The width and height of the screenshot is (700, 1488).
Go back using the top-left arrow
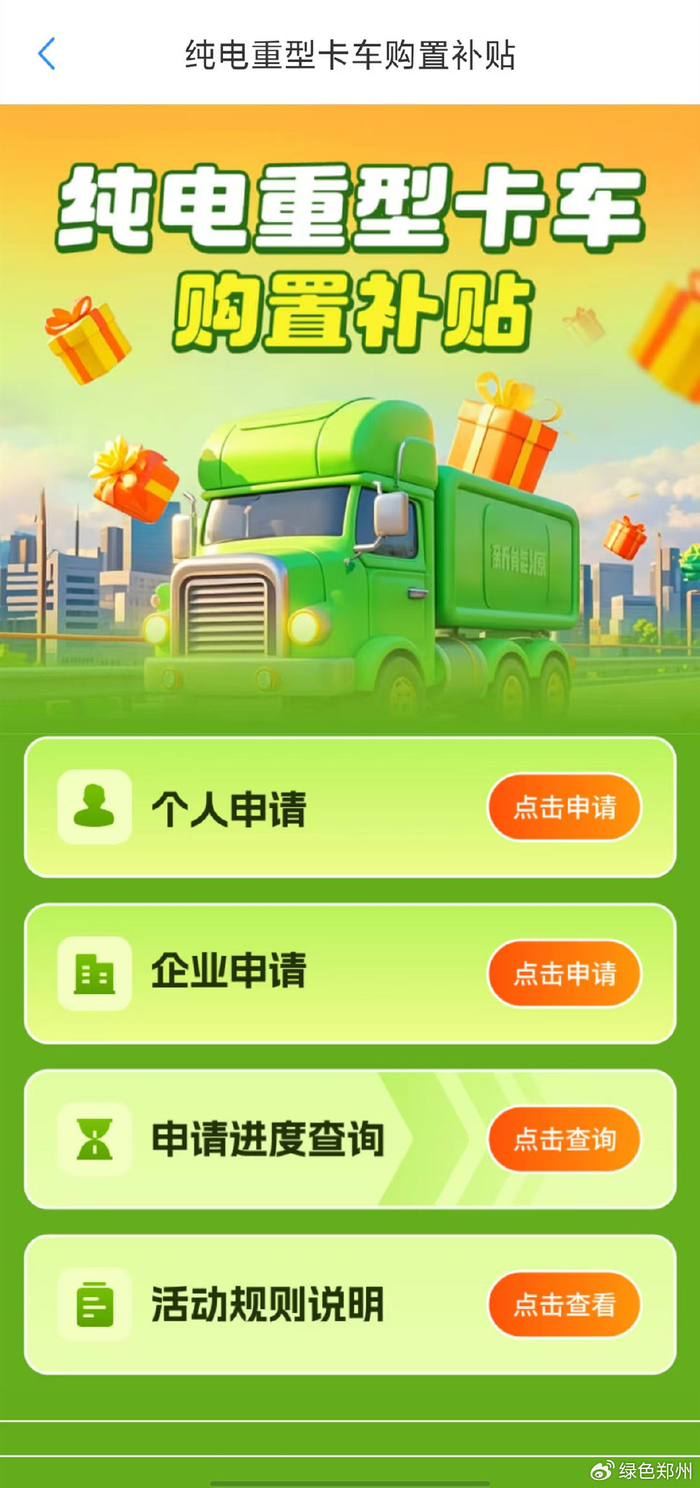click(46, 54)
